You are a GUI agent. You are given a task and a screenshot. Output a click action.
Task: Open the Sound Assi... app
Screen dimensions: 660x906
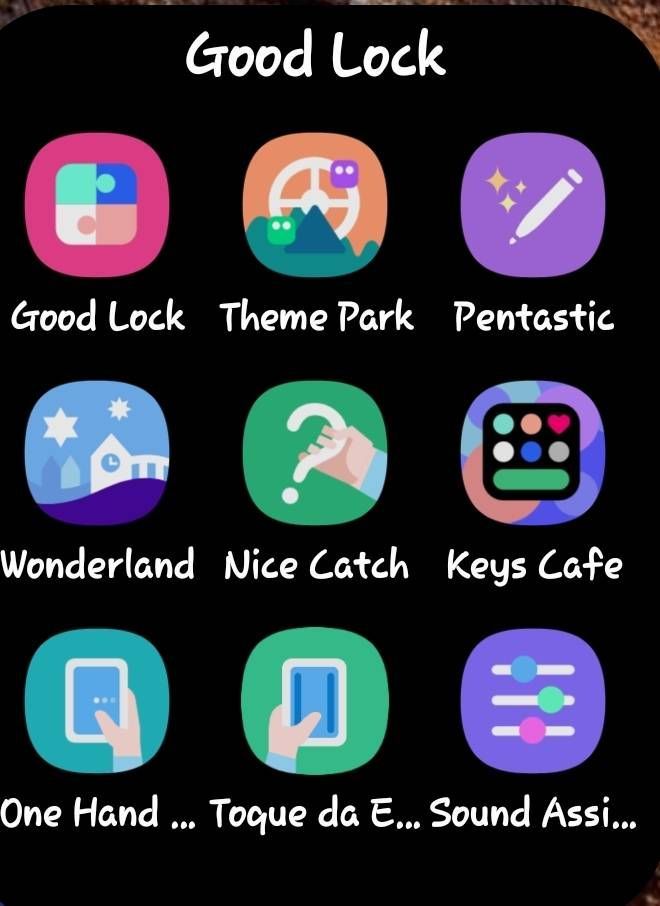click(533, 701)
